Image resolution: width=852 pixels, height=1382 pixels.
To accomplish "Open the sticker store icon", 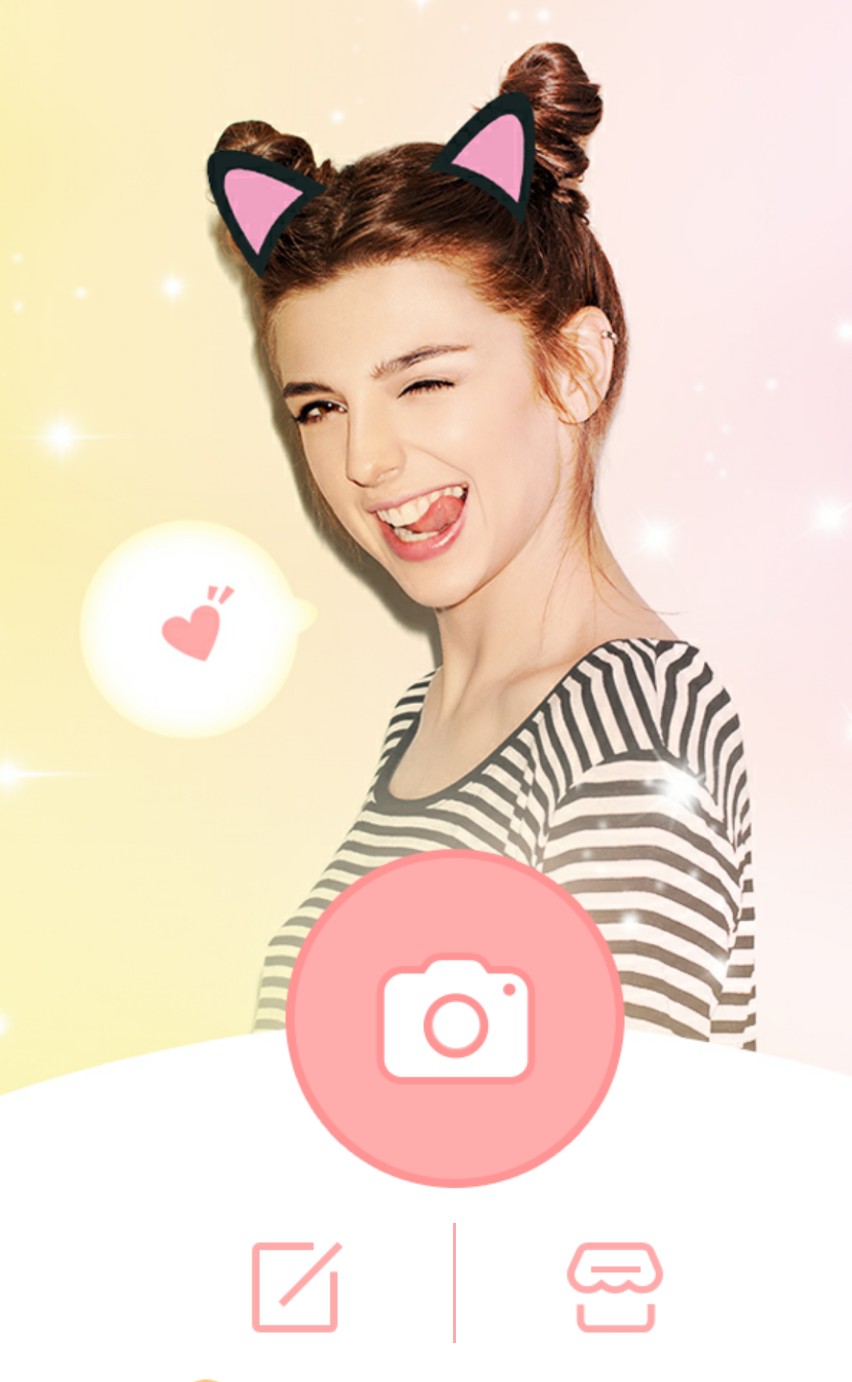I will [615, 1287].
